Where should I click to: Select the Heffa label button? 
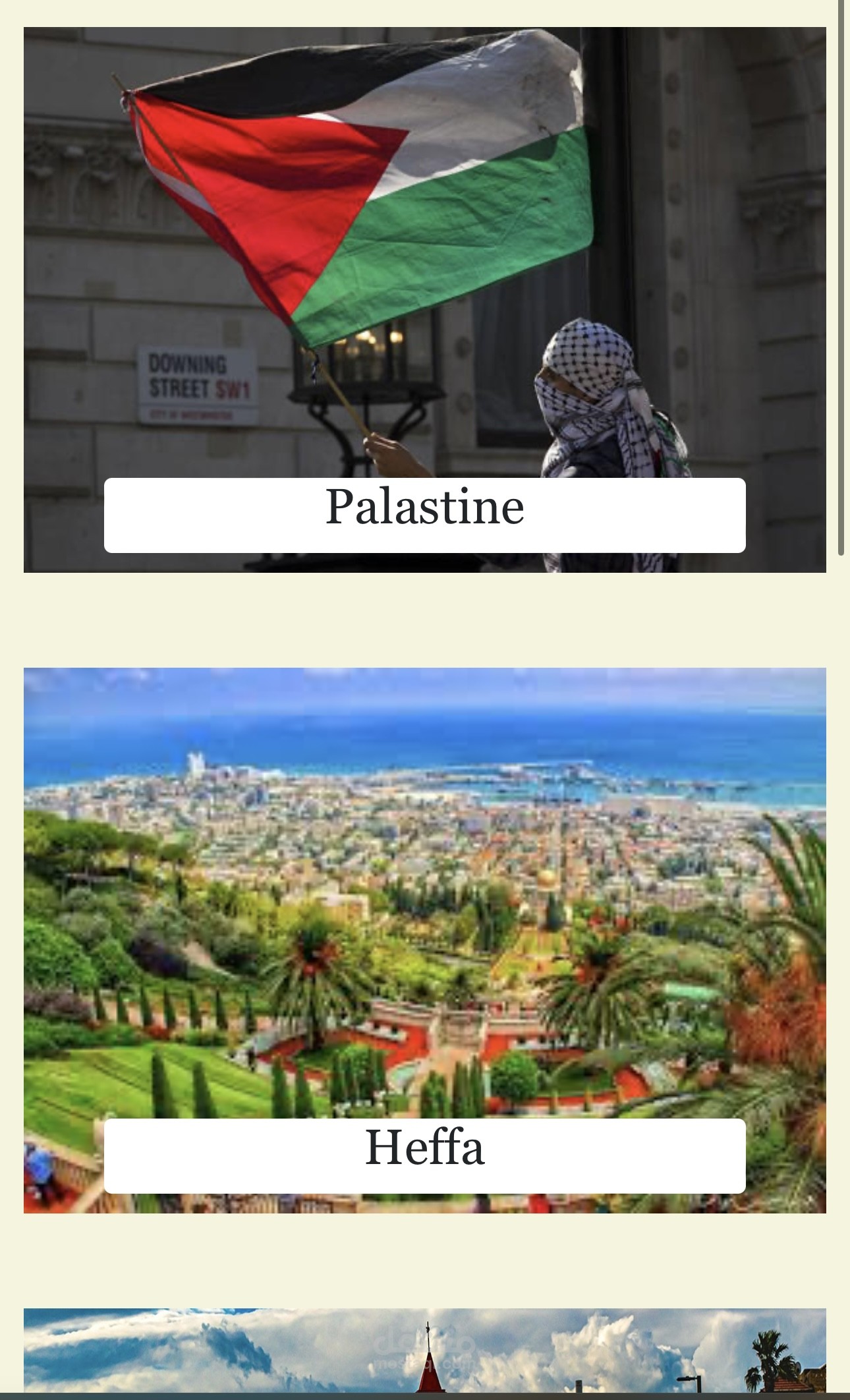pyautogui.click(x=425, y=1155)
